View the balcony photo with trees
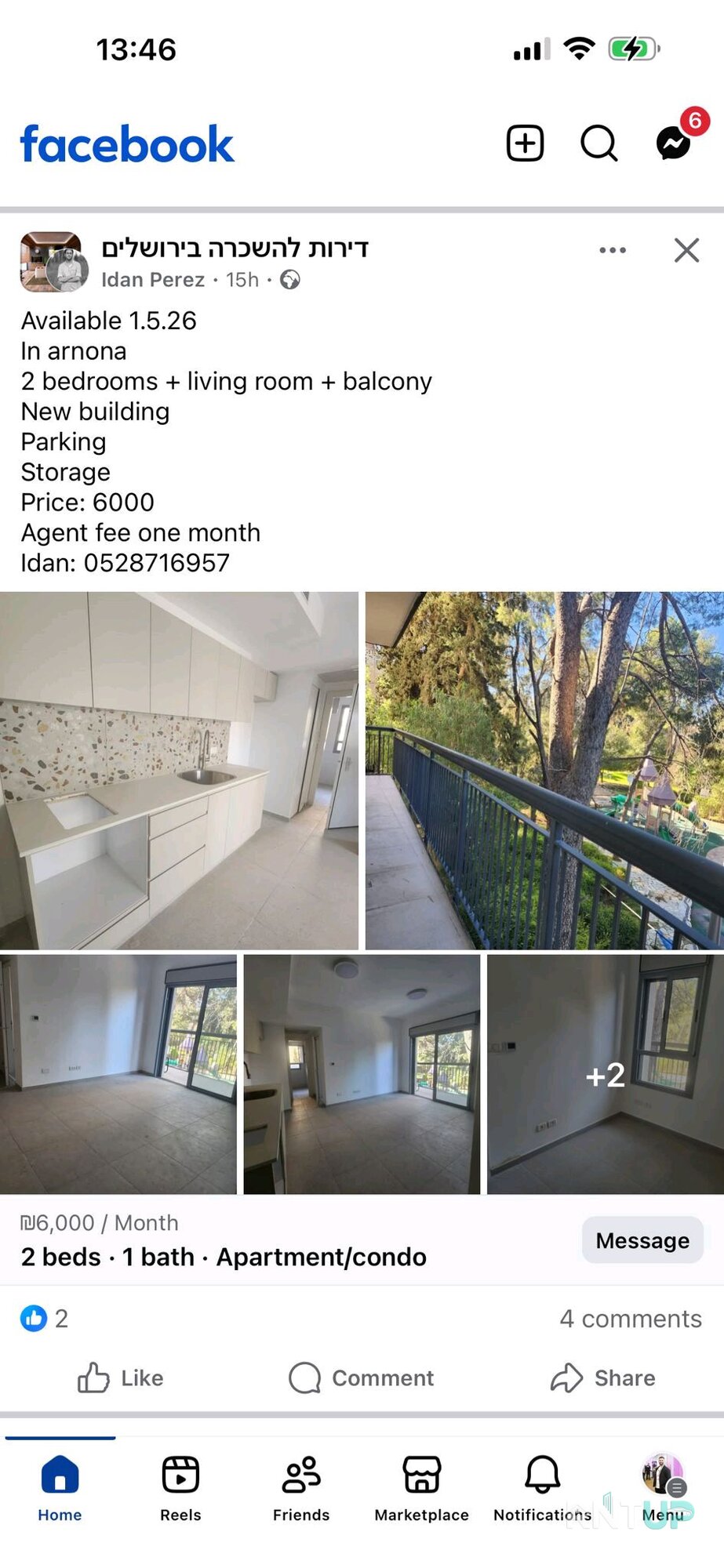The width and height of the screenshot is (724, 1568). [544, 771]
